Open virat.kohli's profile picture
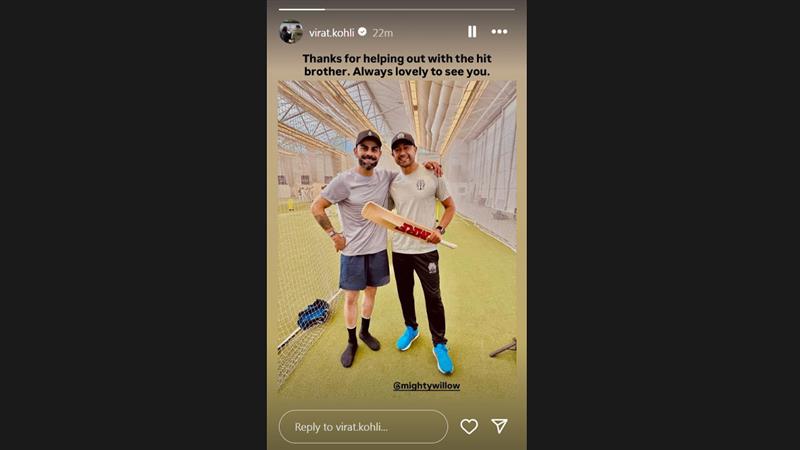Viewport: 800px width, 450px height. coord(291,32)
